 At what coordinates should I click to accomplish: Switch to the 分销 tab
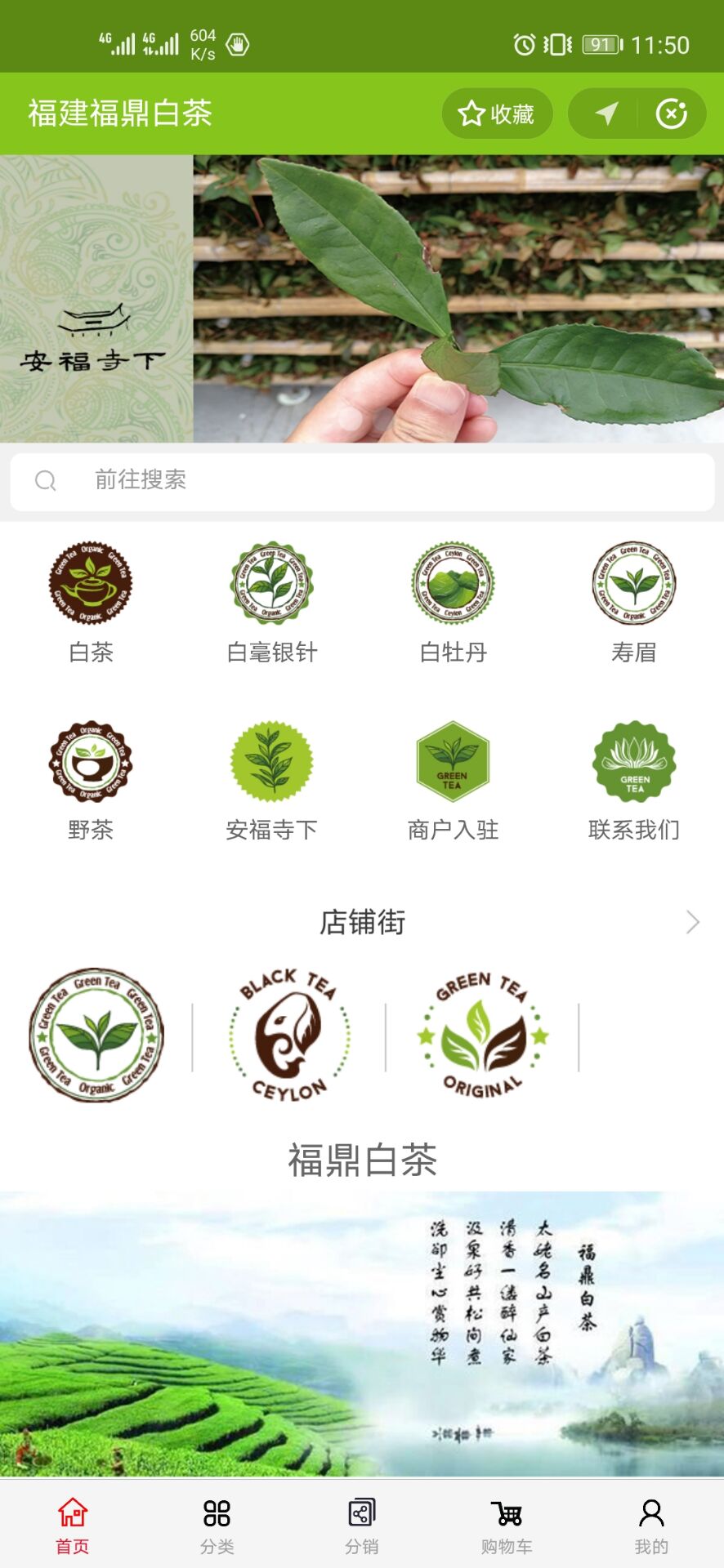click(361, 1526)
